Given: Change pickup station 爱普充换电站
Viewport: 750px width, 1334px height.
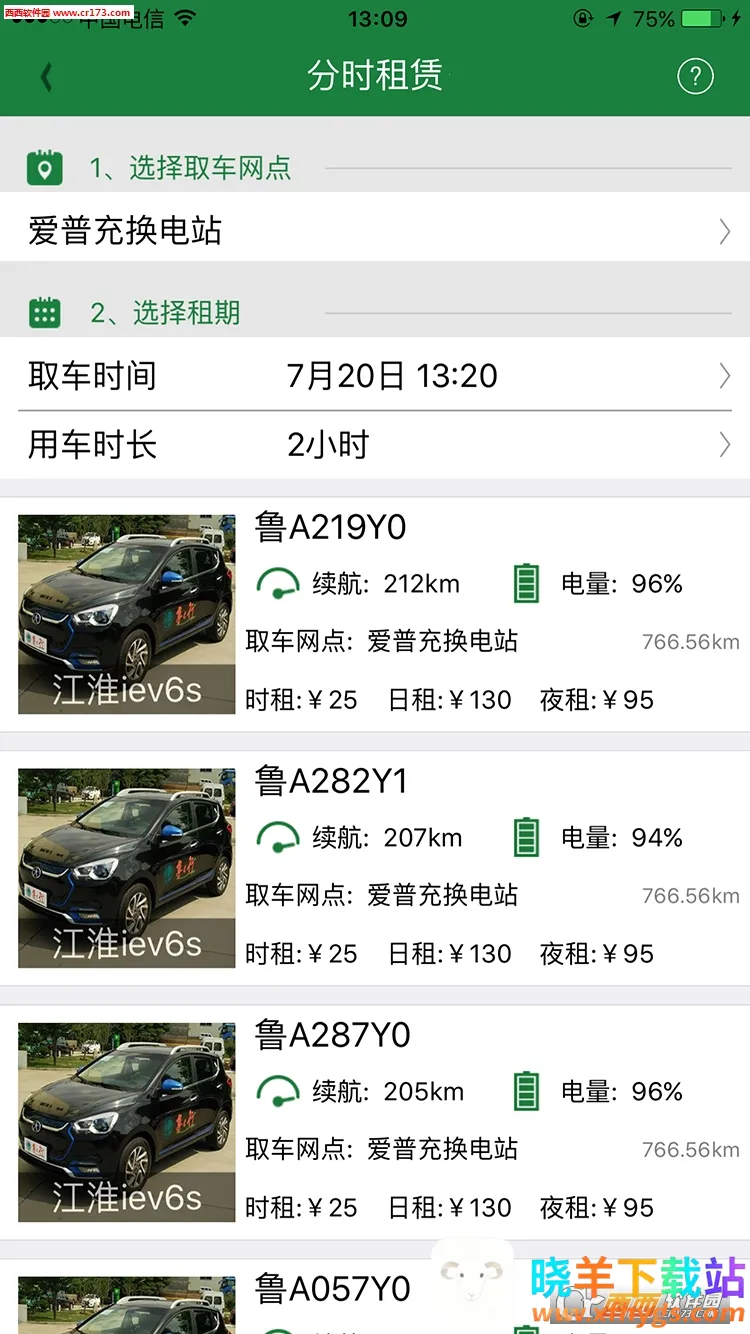Looking at the screenshot, I should [x=375, y=231].
